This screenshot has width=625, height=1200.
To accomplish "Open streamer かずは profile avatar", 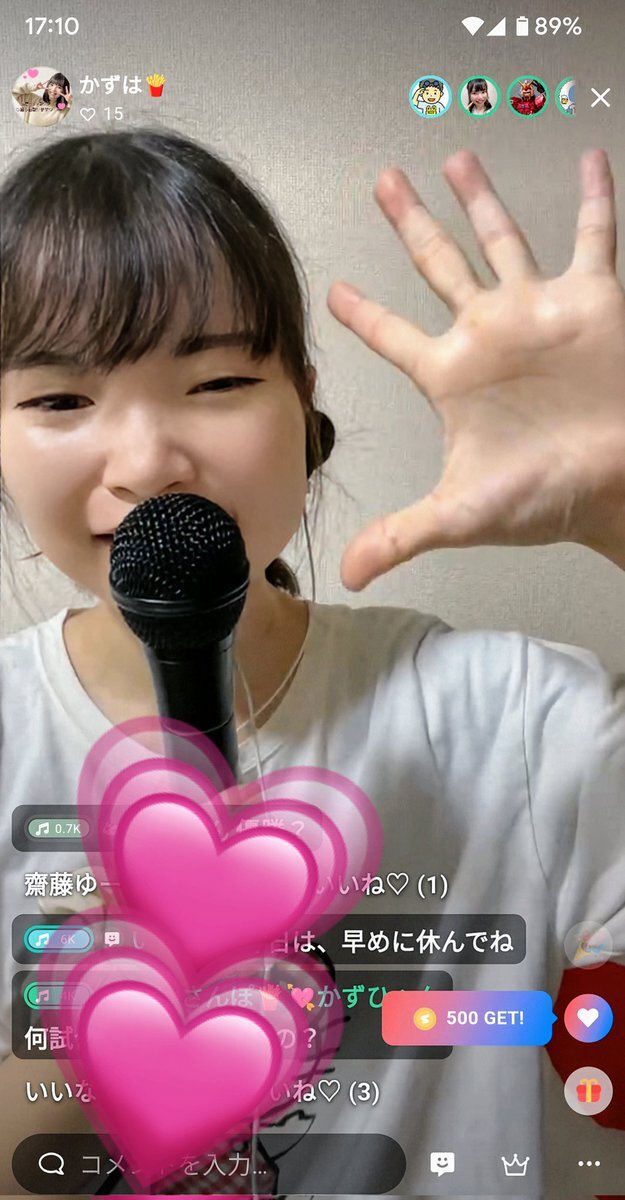I will [x=41, y=97].
